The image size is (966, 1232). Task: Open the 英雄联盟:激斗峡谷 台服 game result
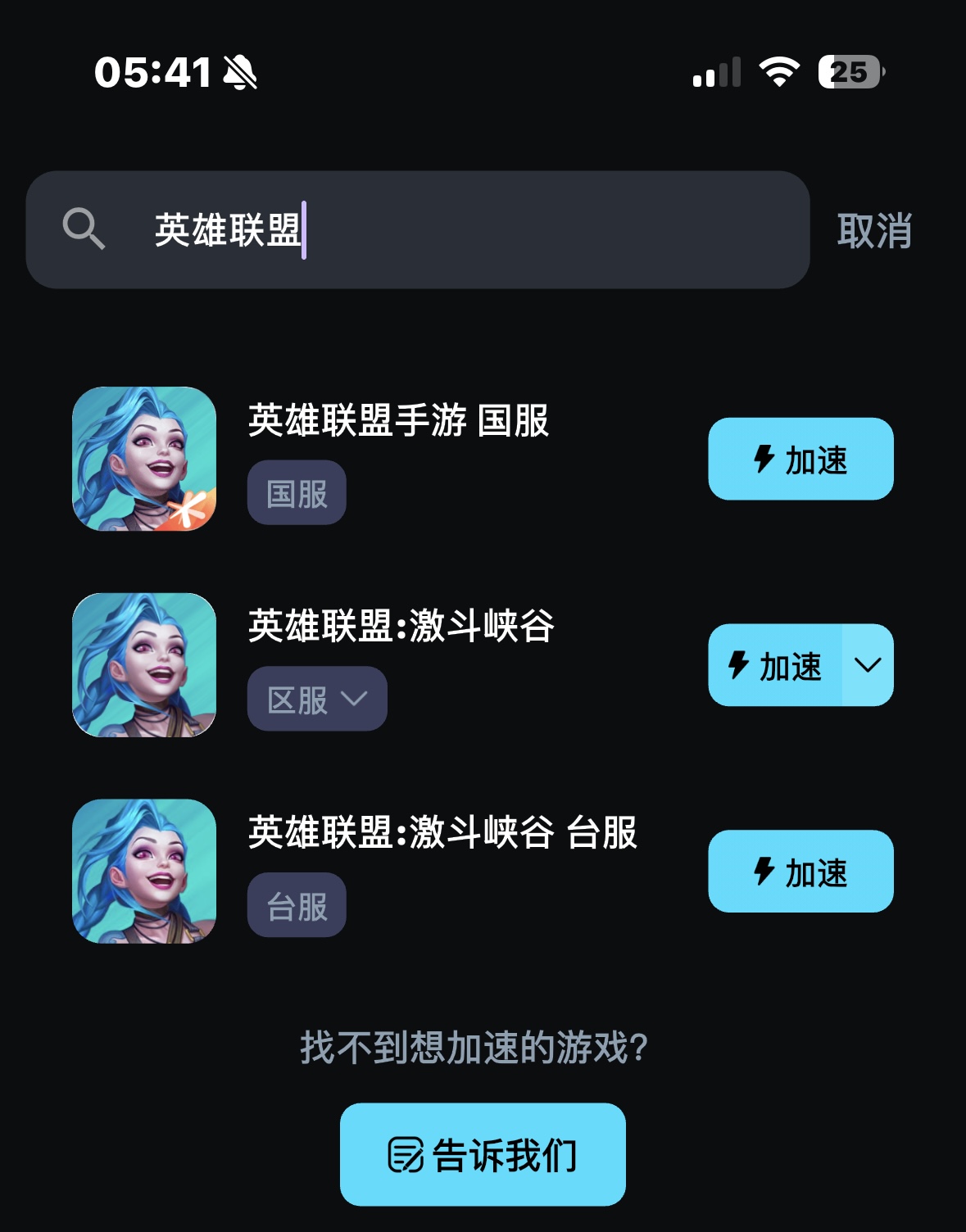pos(442,833)
